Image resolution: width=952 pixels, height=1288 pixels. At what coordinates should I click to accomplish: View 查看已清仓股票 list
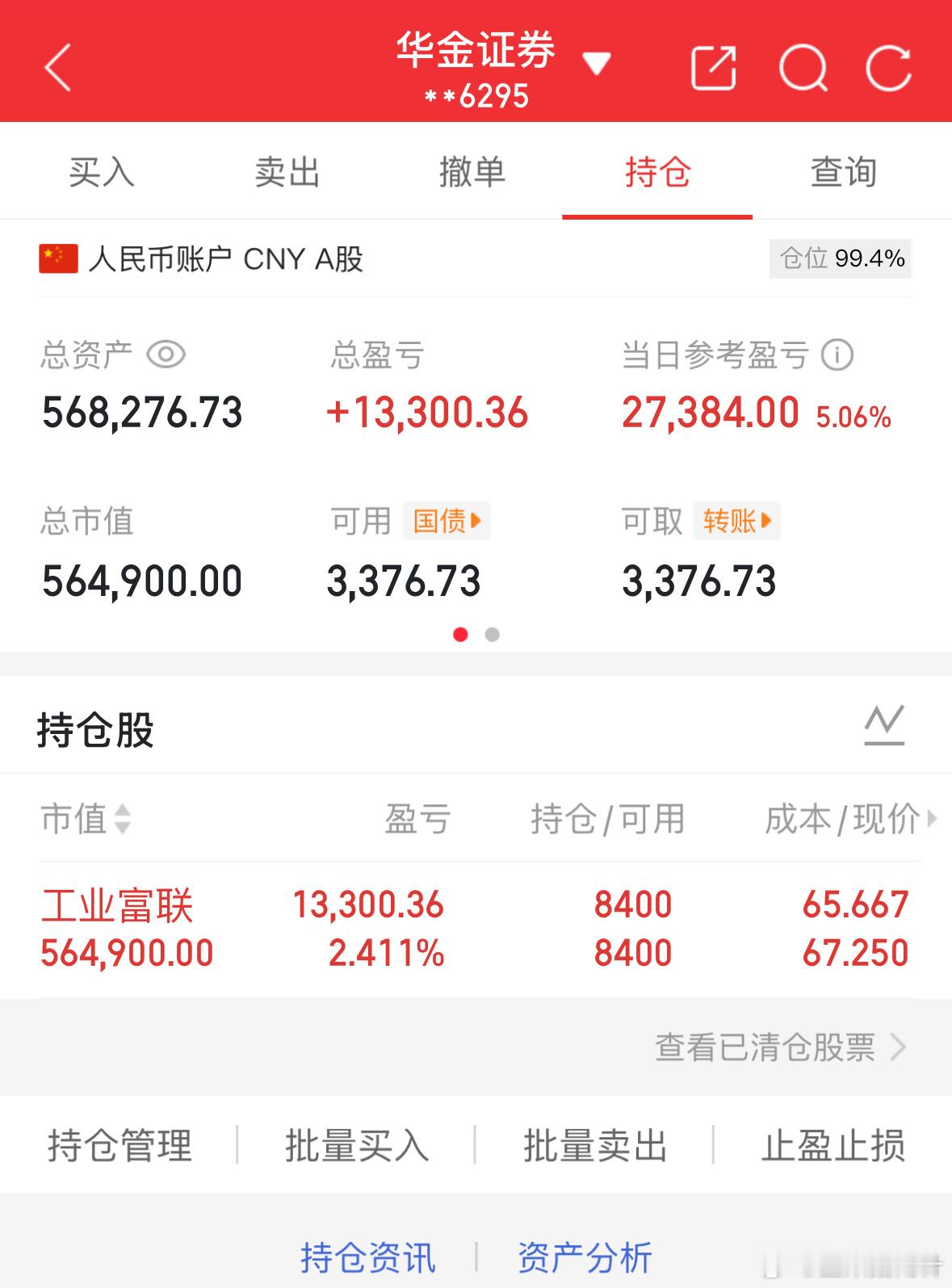click(x=779, y=1047)
